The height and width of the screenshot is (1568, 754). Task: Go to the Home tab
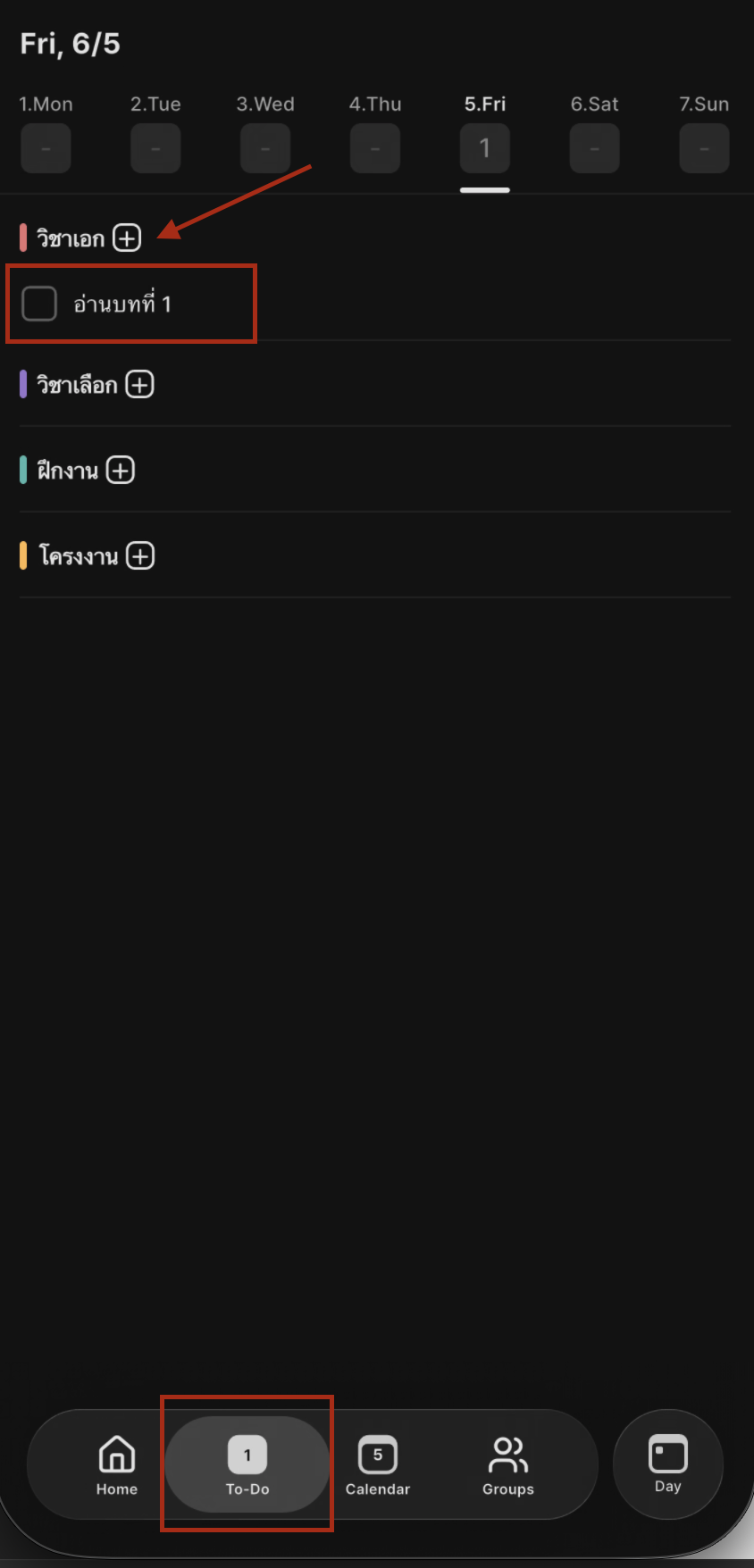(117, 1465)
